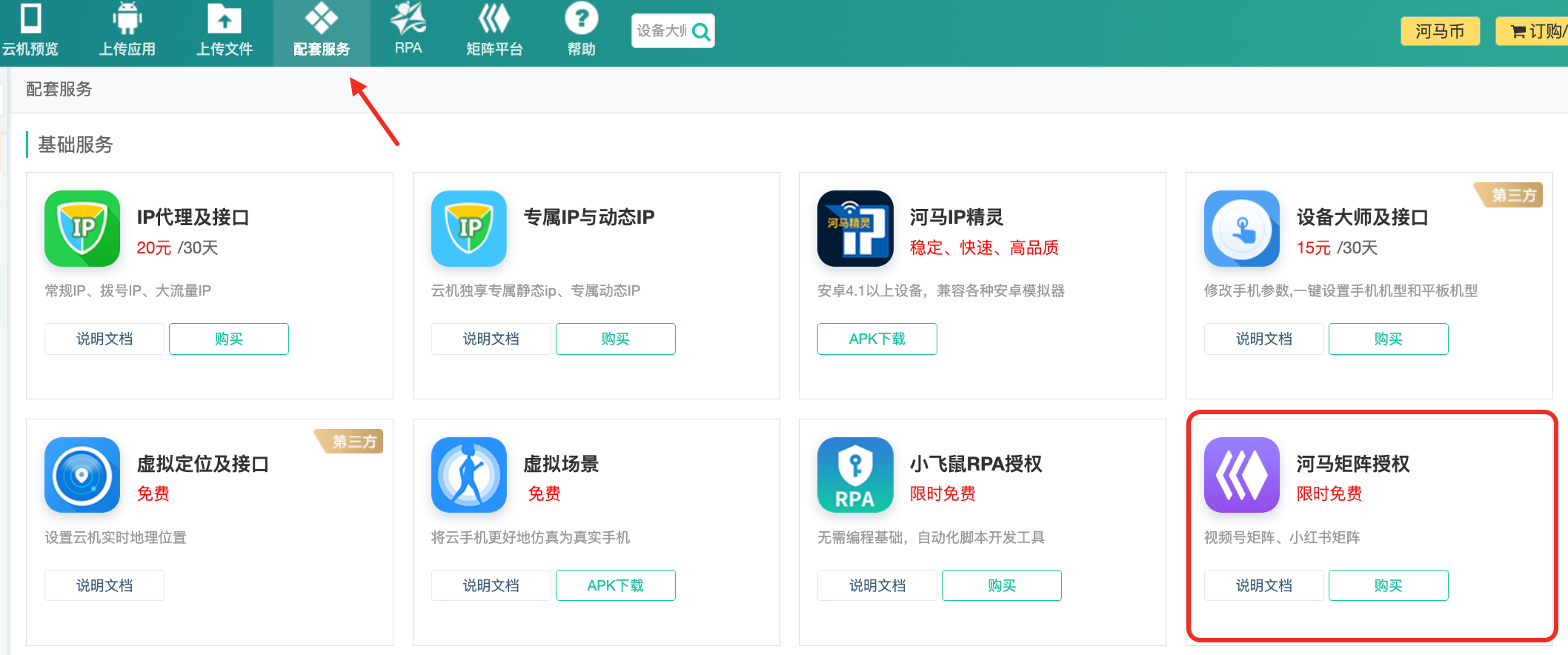Download the 虚拟场景 APK

(x=615, y=585)
